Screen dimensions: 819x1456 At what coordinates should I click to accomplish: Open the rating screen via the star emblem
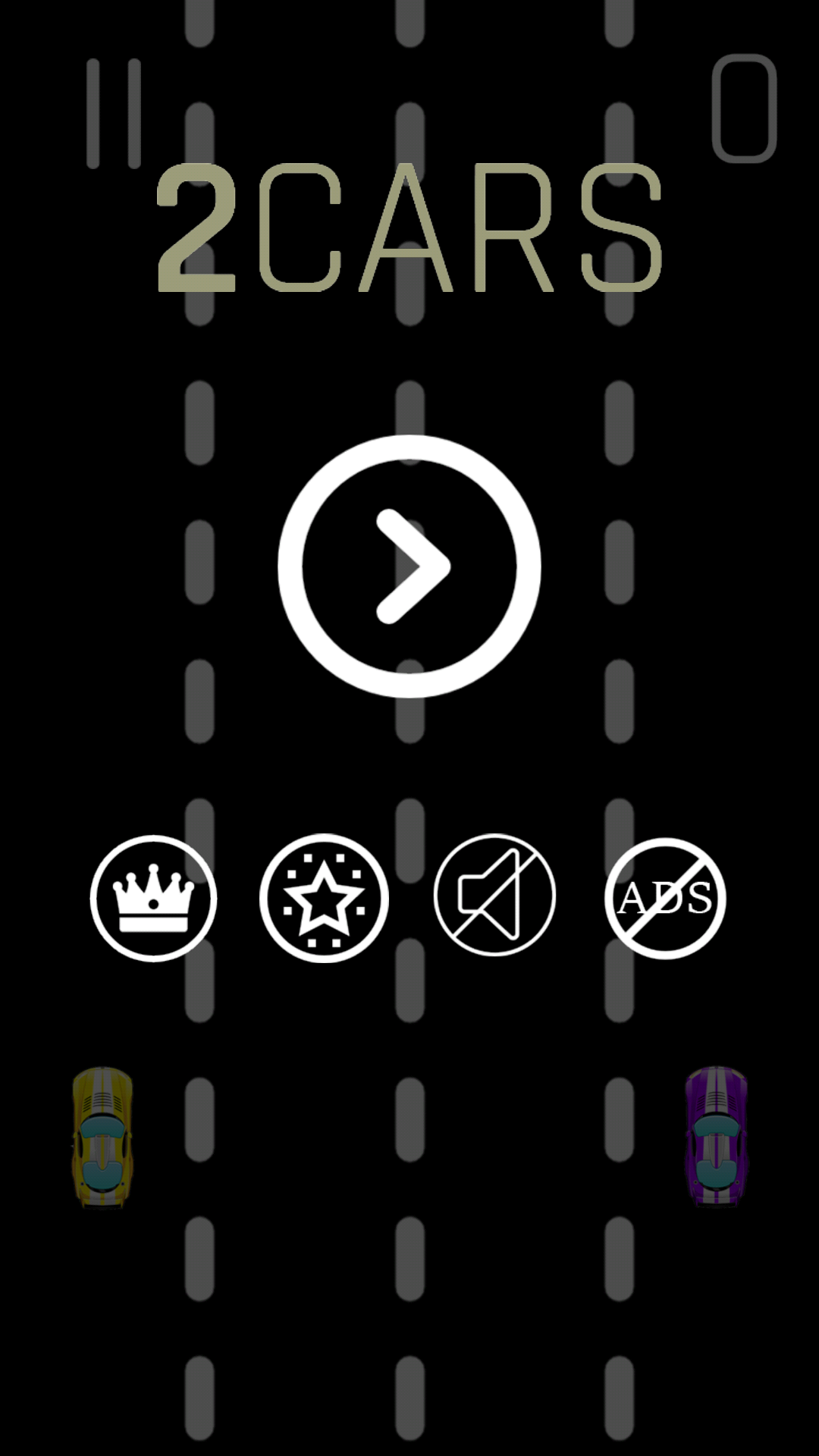[x=324, y=897]
